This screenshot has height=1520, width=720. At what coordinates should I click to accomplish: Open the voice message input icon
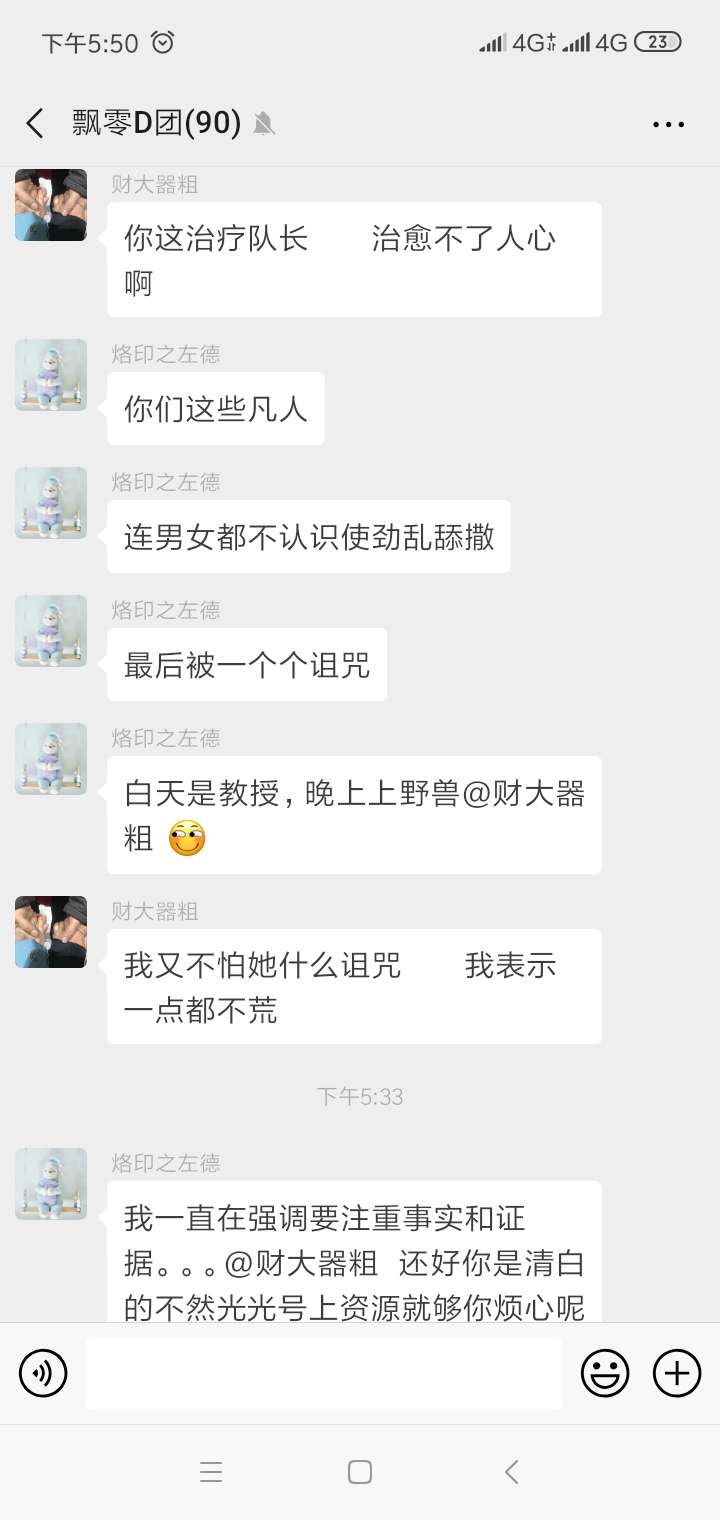click(x=42, y=1372)
